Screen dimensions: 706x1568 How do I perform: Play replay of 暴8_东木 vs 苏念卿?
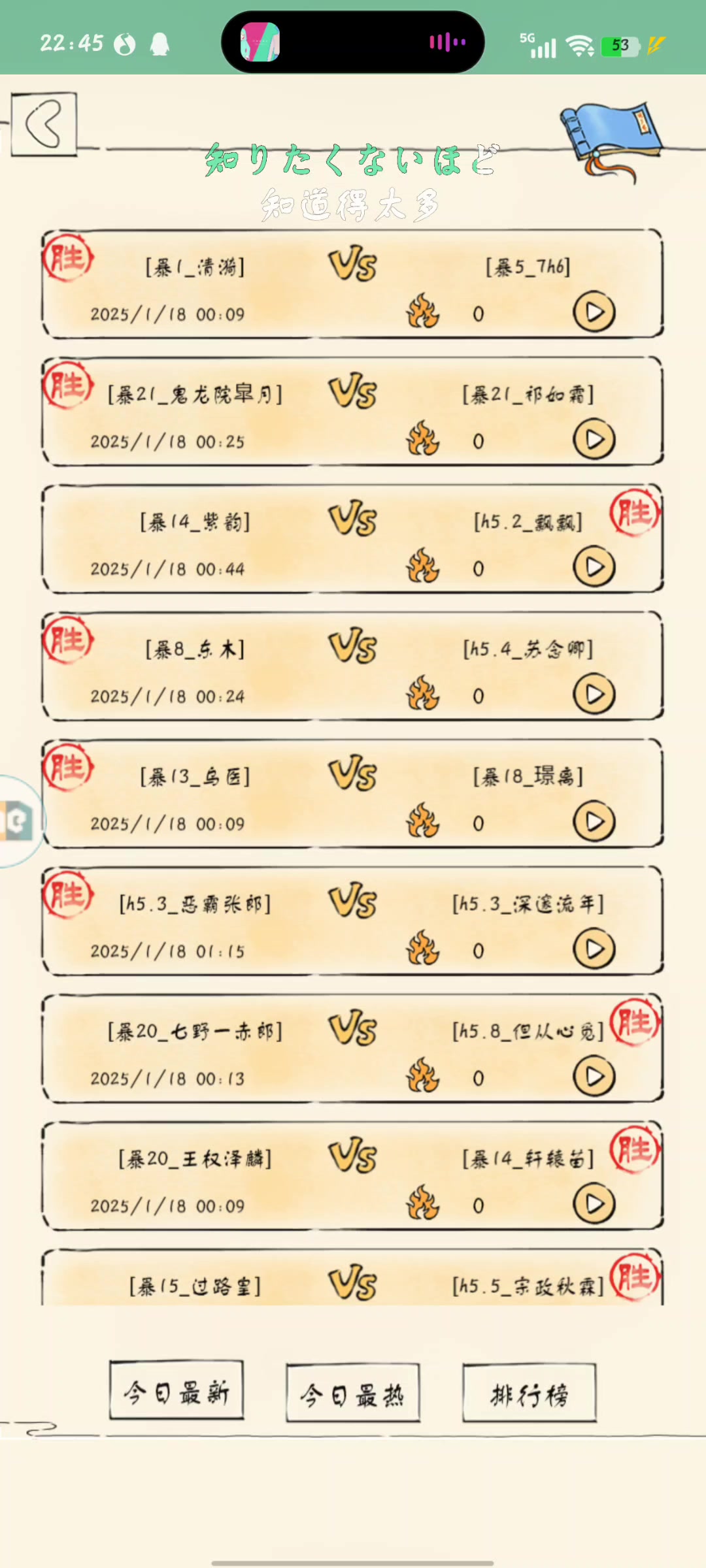coord(594,694)
